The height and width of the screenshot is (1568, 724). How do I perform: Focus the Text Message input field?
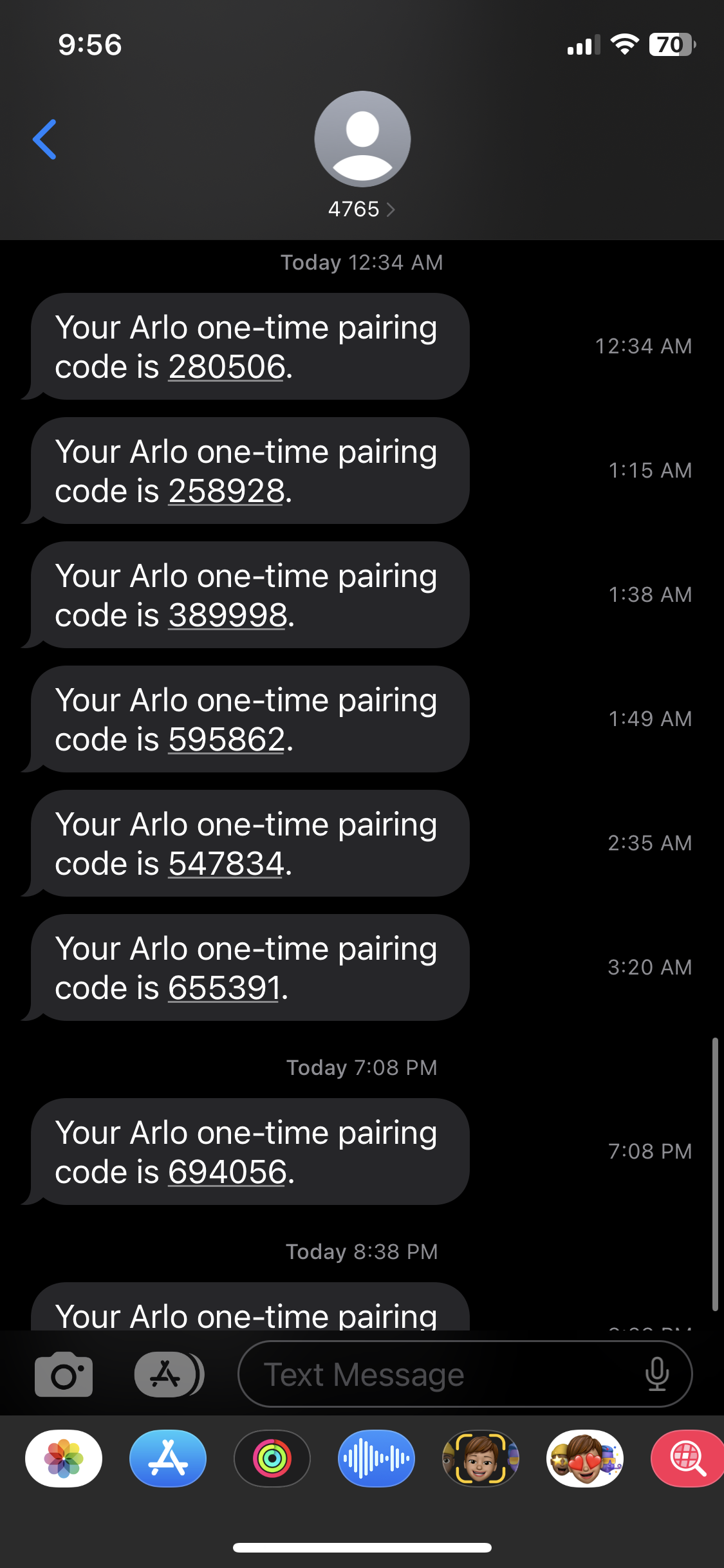click(x=438, y=1374)
